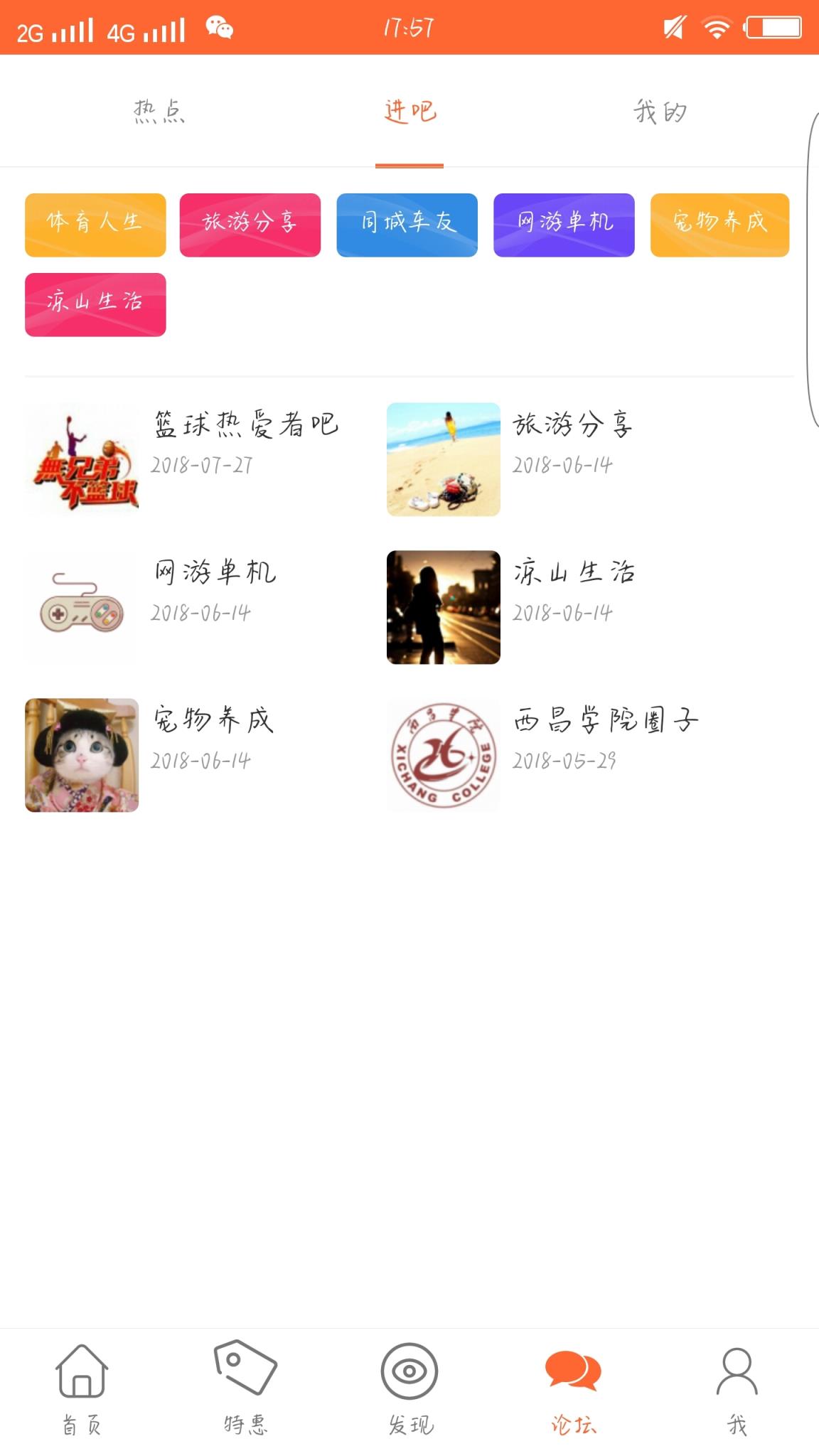This screenshot has height=1456, width=819.
Task: Tap the 体育人生 category button
Action: pyautogui.click(x=95, y=224)
